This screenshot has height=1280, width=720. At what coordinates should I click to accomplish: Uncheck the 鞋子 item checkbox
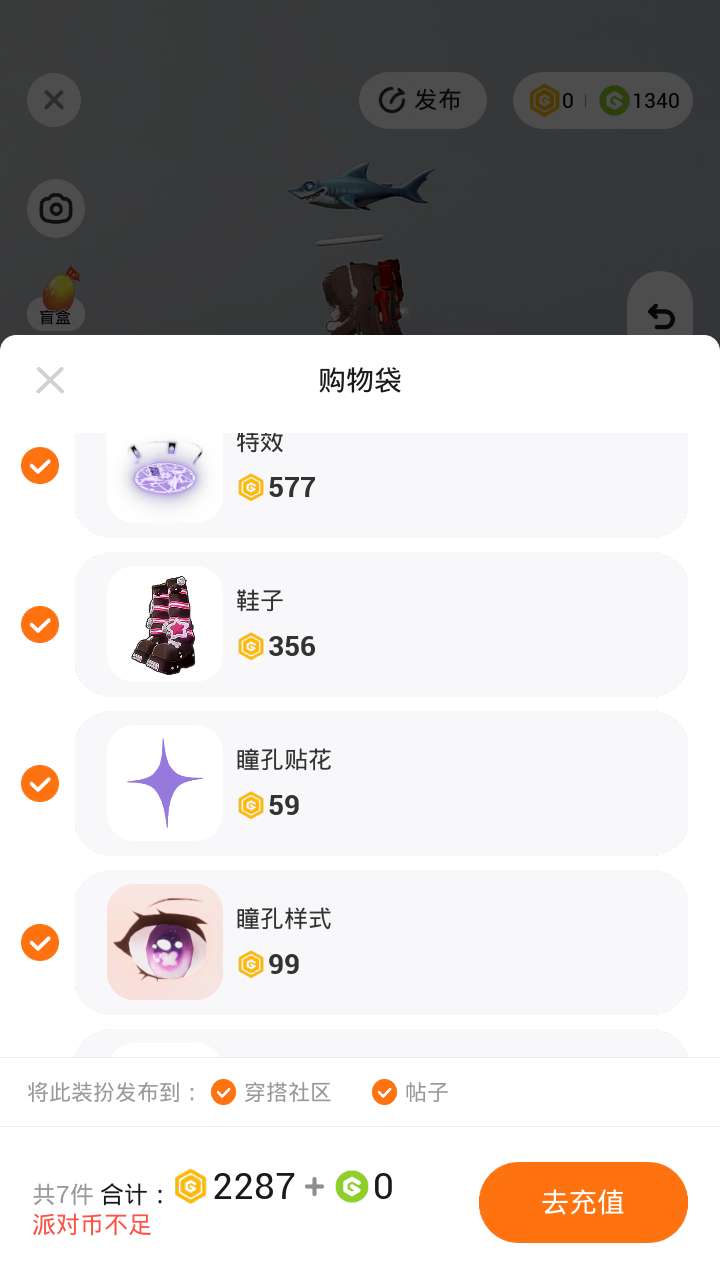point(40,624)
